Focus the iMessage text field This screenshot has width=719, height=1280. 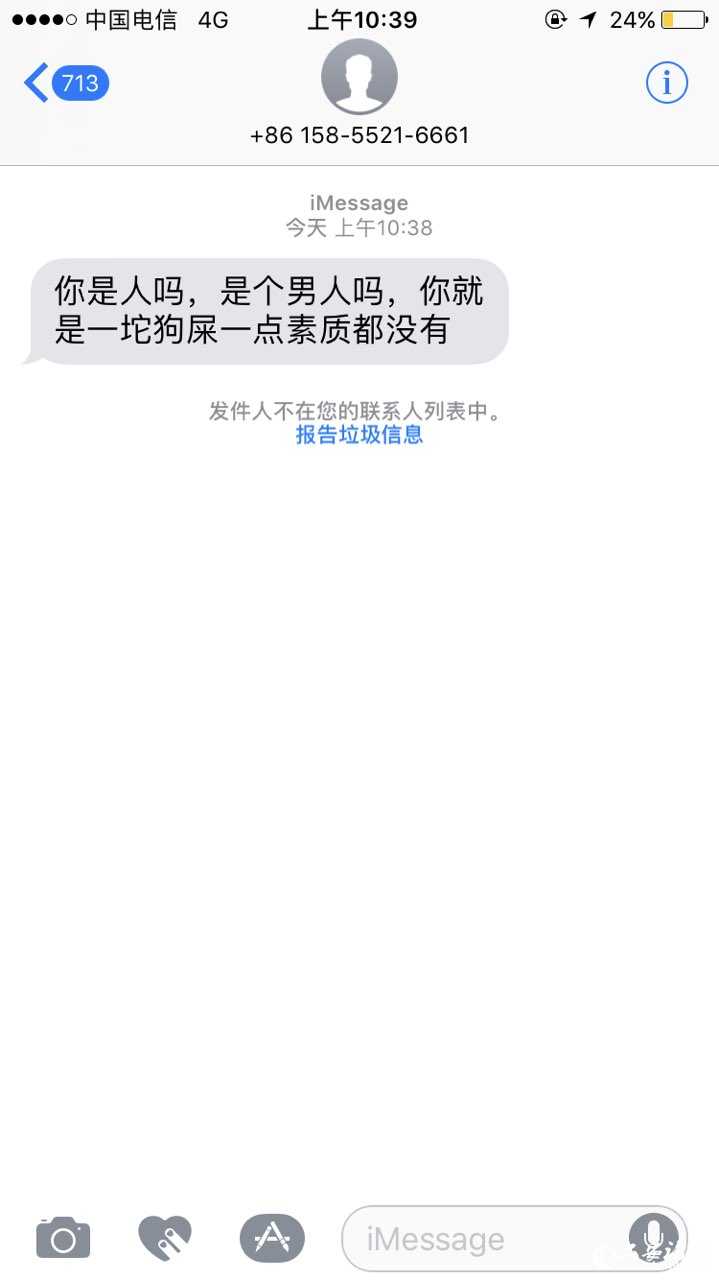480,1240
